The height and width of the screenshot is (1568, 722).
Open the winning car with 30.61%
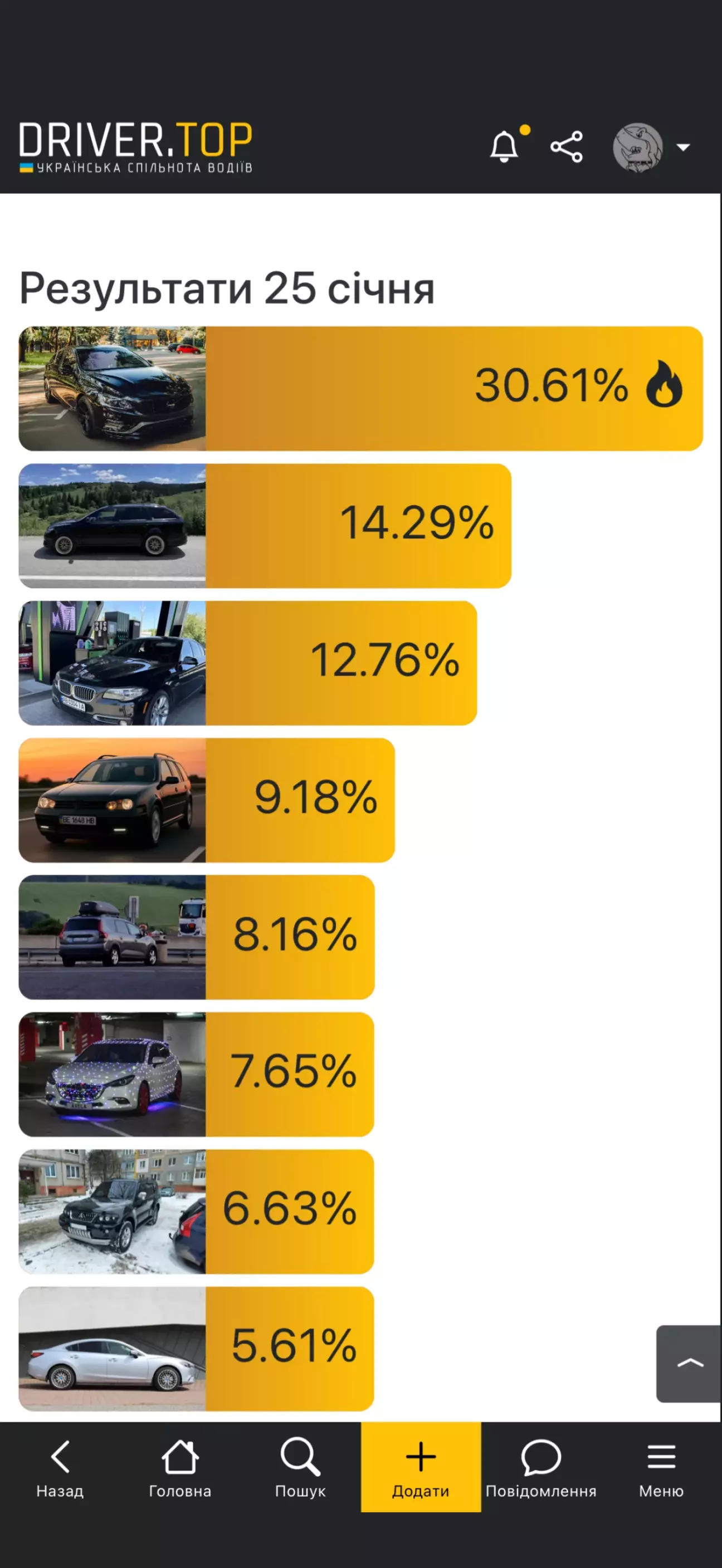[x=360, y=388]
